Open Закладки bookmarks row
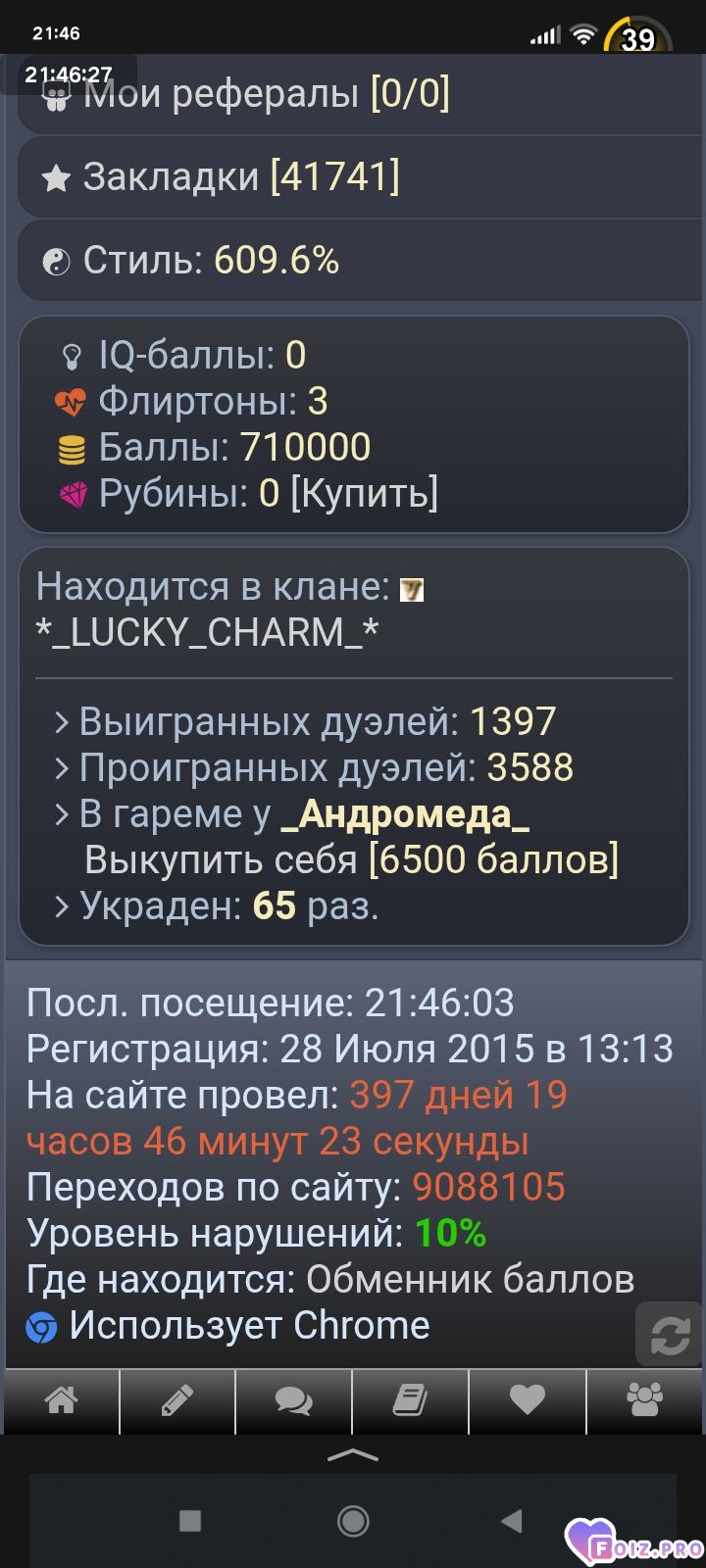 click(x=353, y=177)
